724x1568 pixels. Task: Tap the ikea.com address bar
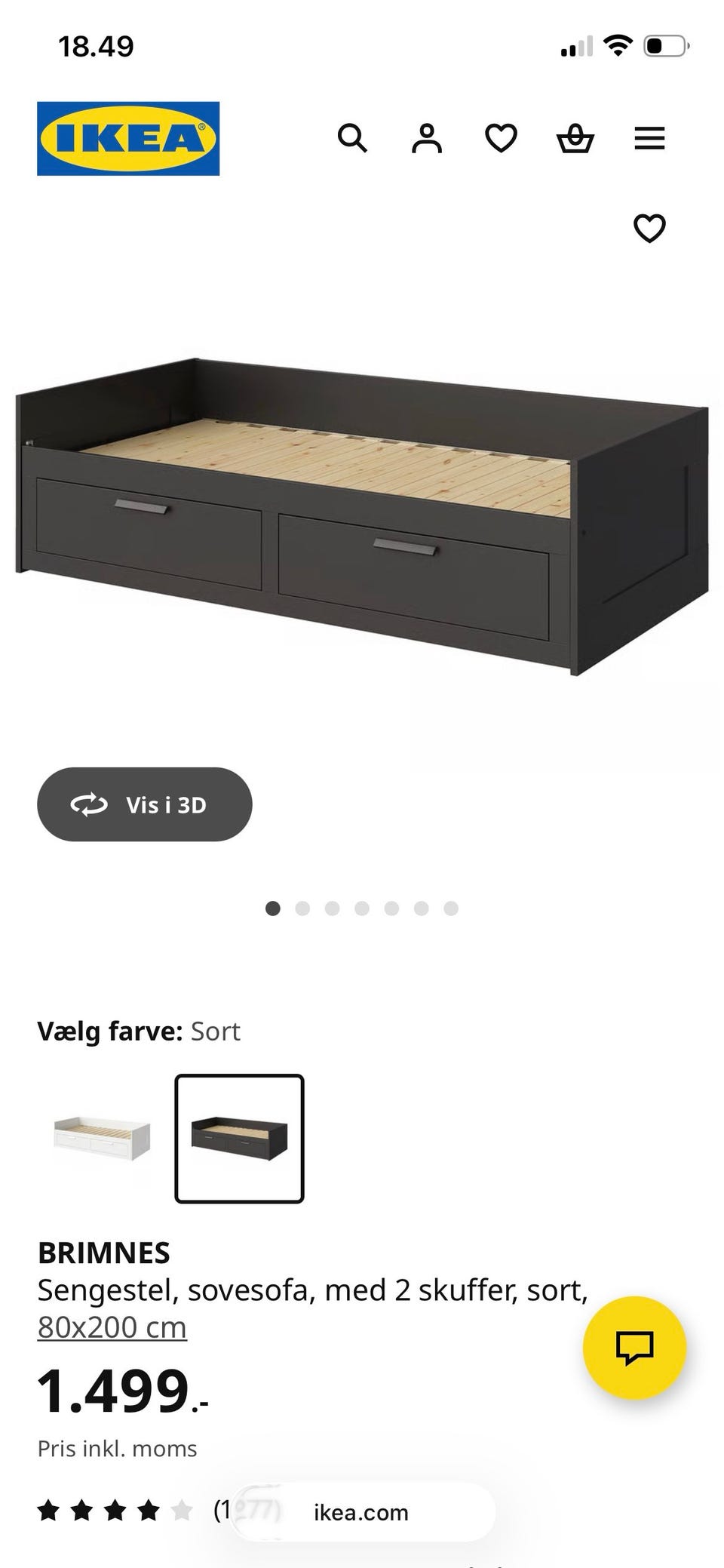(361, 1512)
